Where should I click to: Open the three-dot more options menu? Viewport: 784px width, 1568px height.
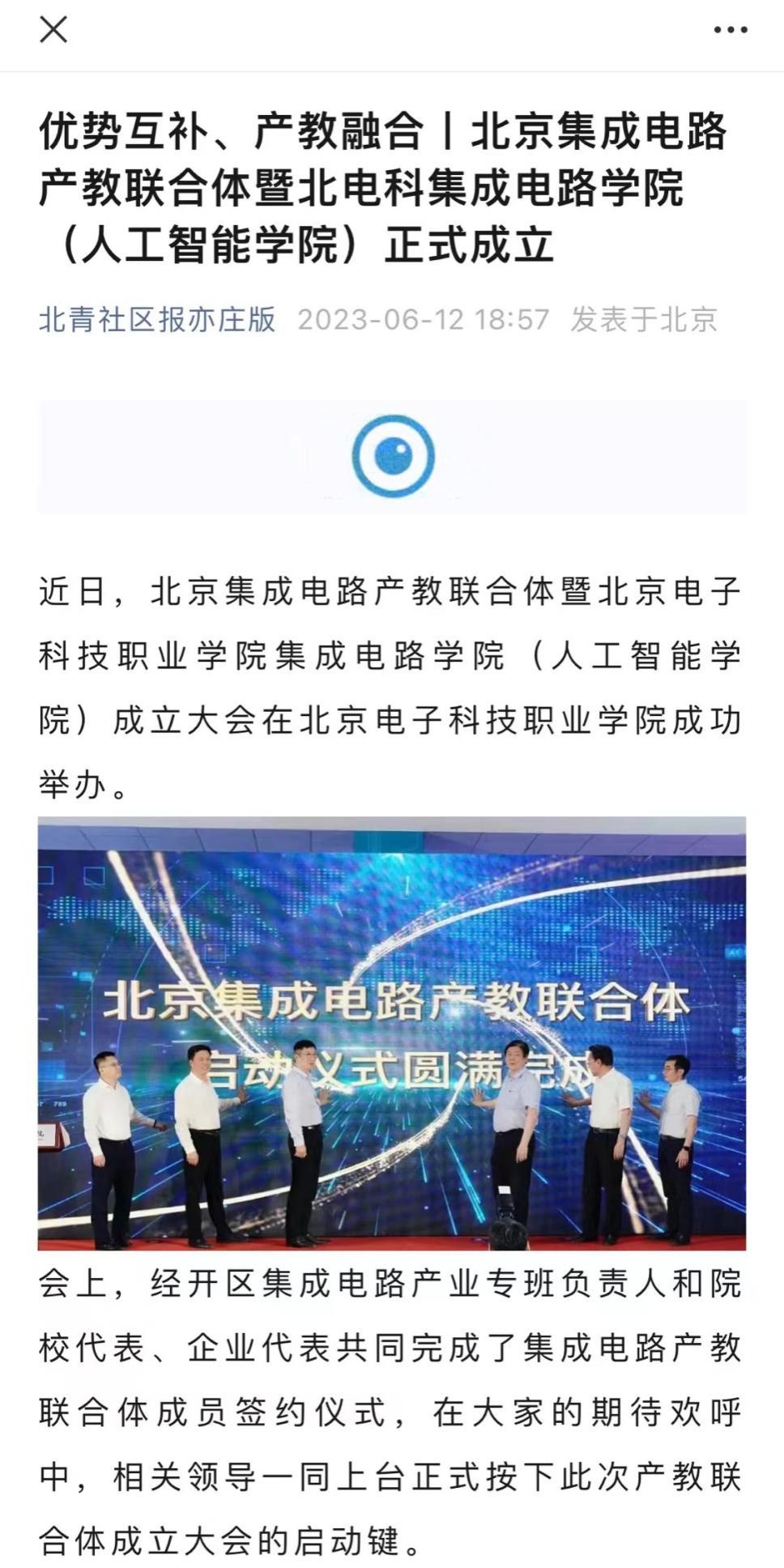[730, 31]
